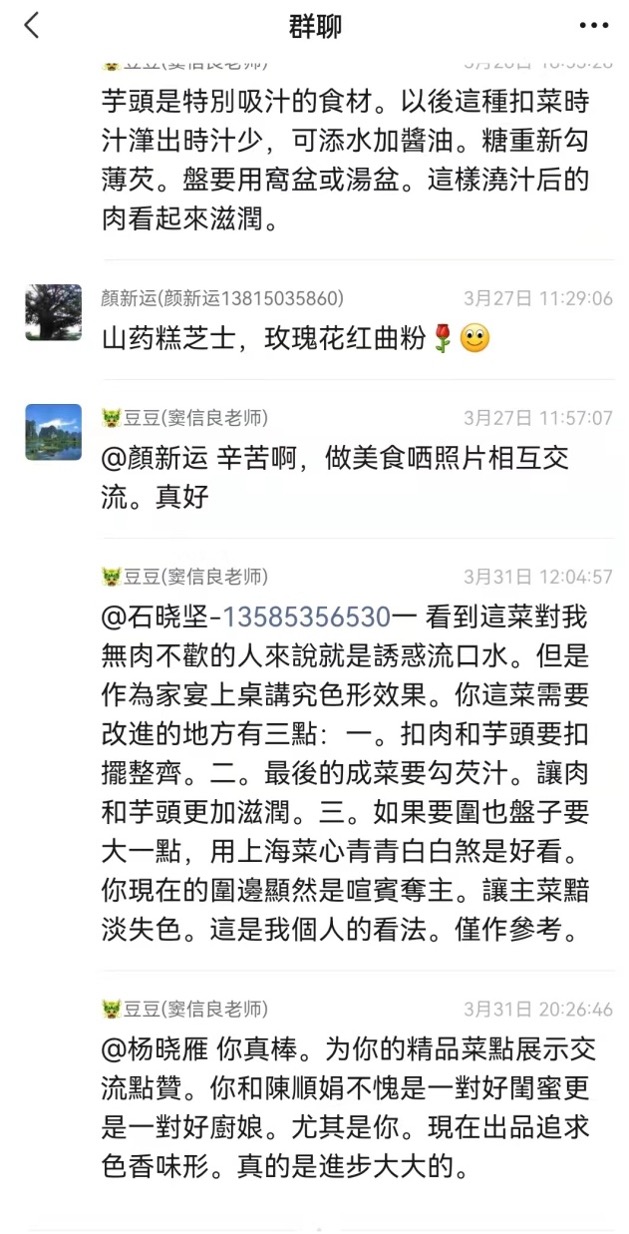Open 颜新运's tree avatar
This screenshot has height=1234, width=629.
(53, 312)
